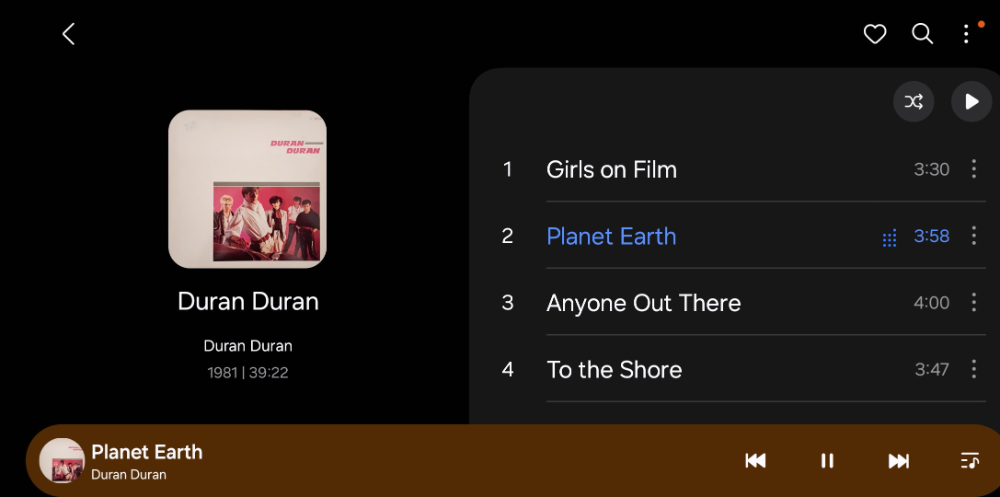1000x497 pixels.
Task: Open more options for To the Shore
Action: click(x=973, y=369)
